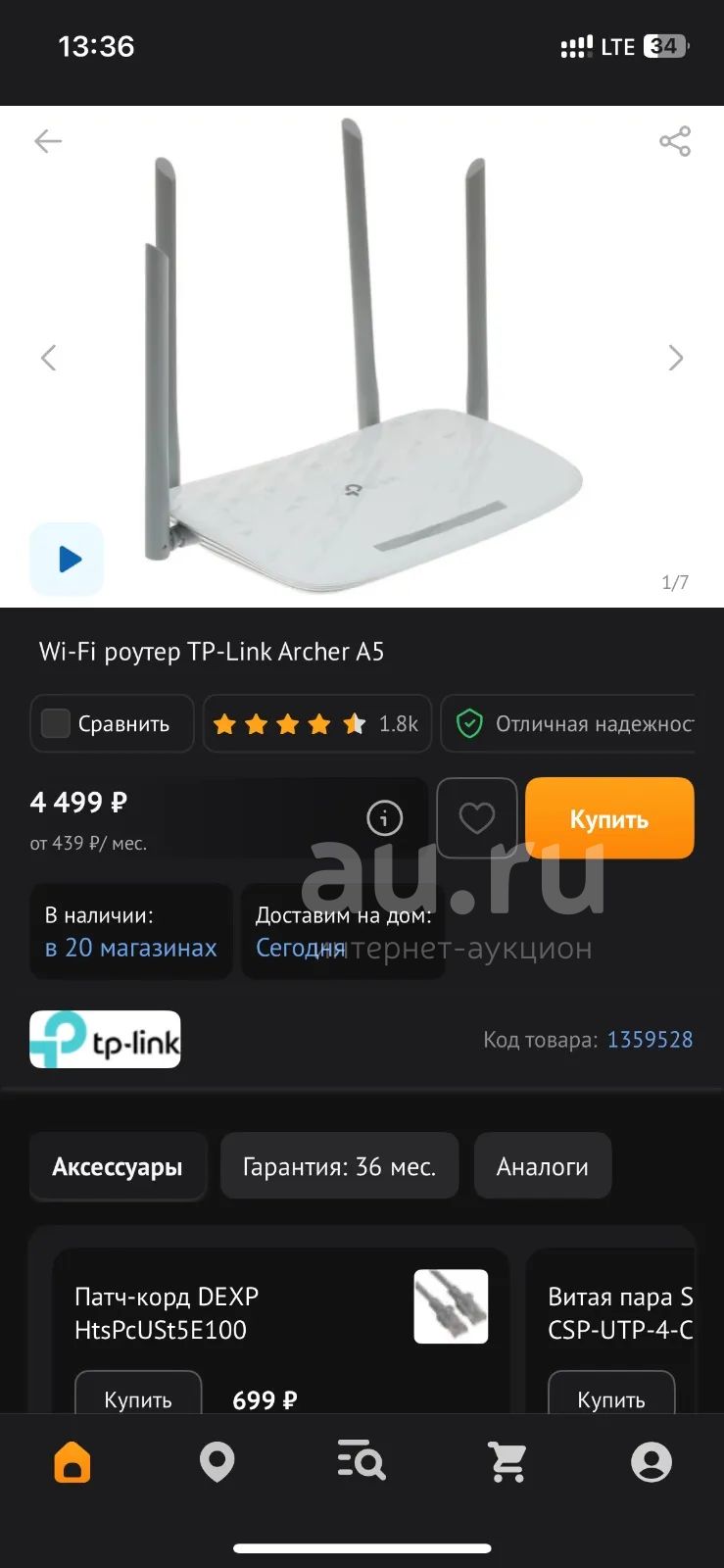The width and height of the screenshot is (724, 1568).
Task: Open the 1.8k reviews rating
Action: point(316,723)
